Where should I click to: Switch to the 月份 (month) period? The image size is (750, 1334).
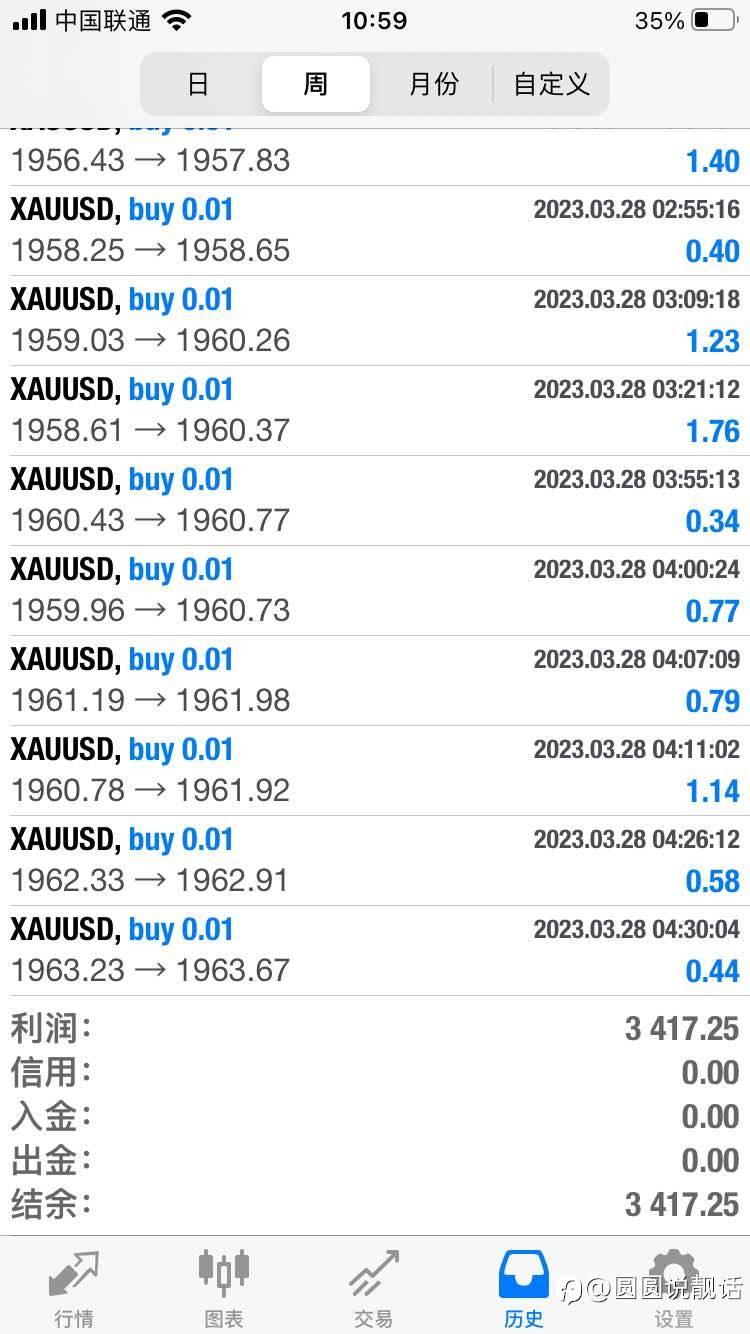click(x=433, y=84)
